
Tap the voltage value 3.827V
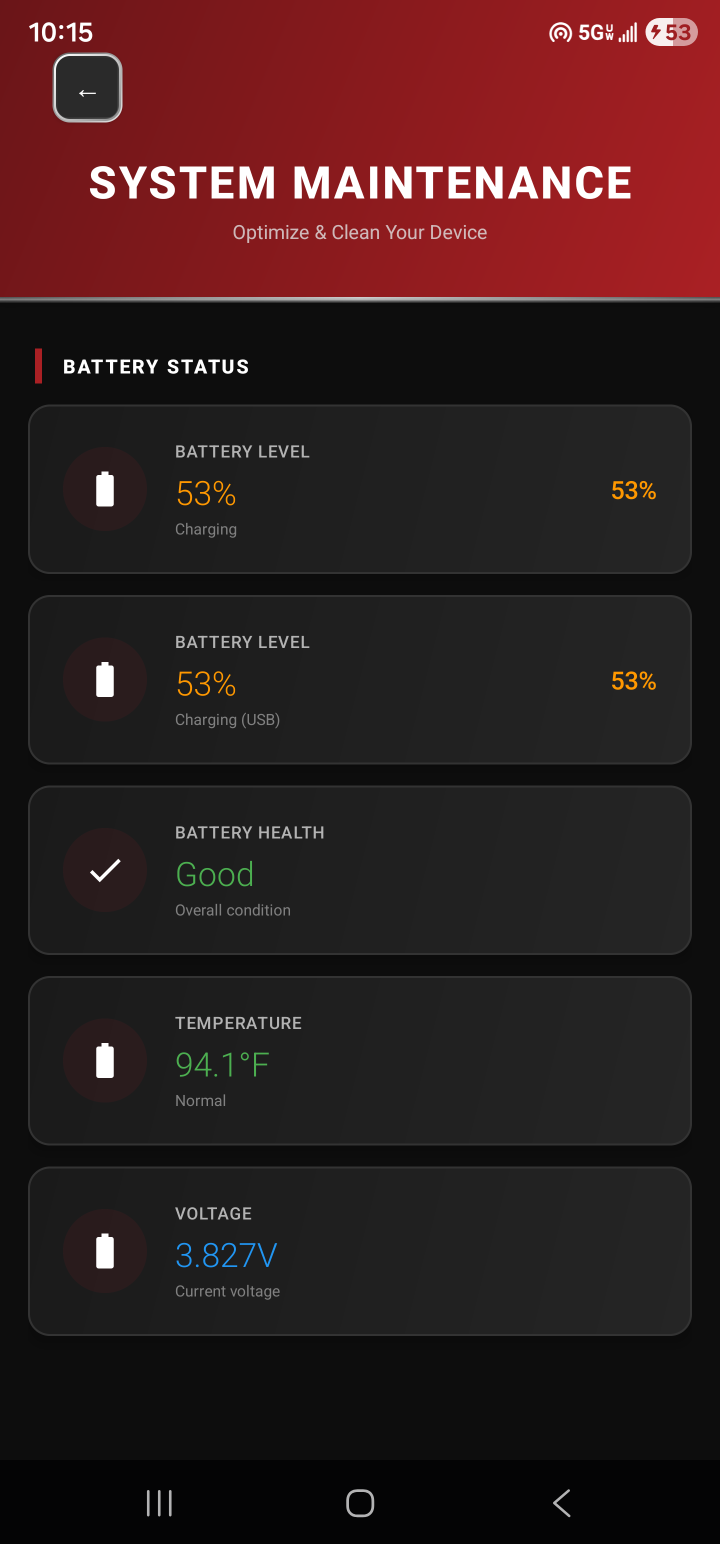[x=226, y=1254]
